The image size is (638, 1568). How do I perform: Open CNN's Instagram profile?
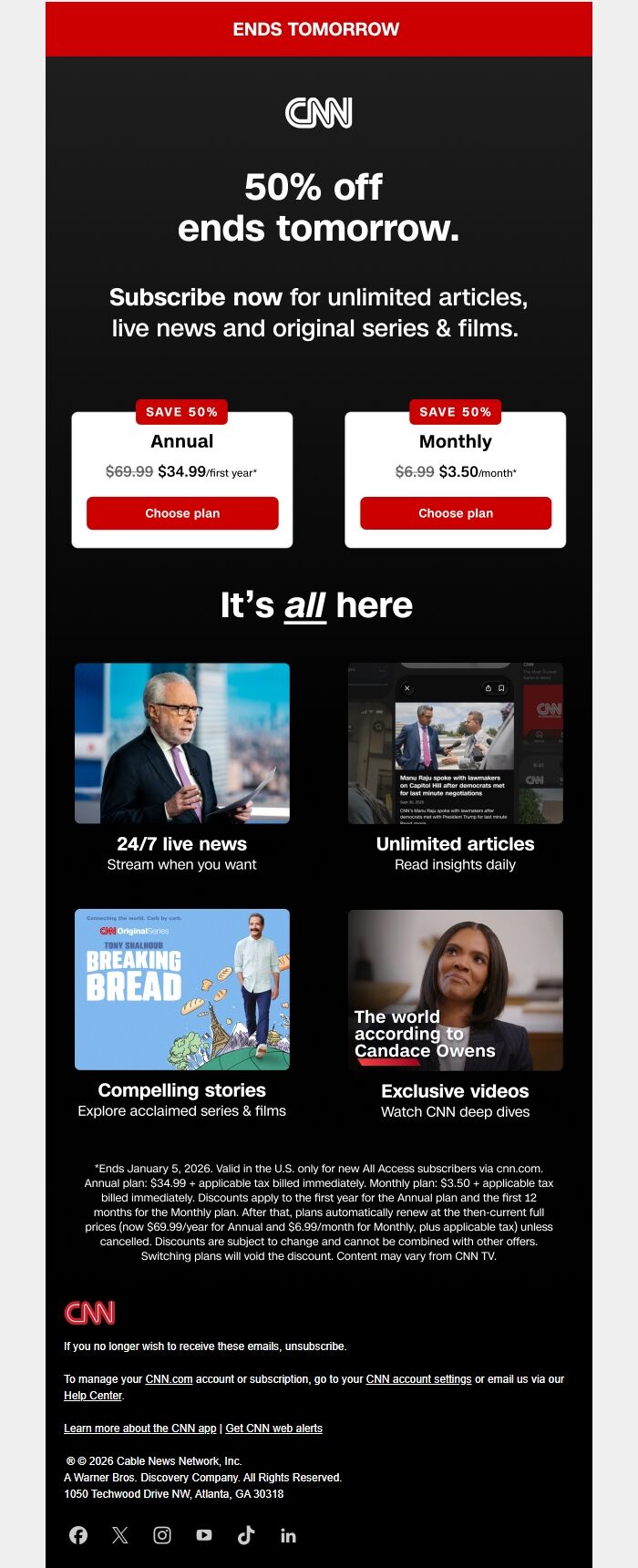click(x=162, y=1535)
